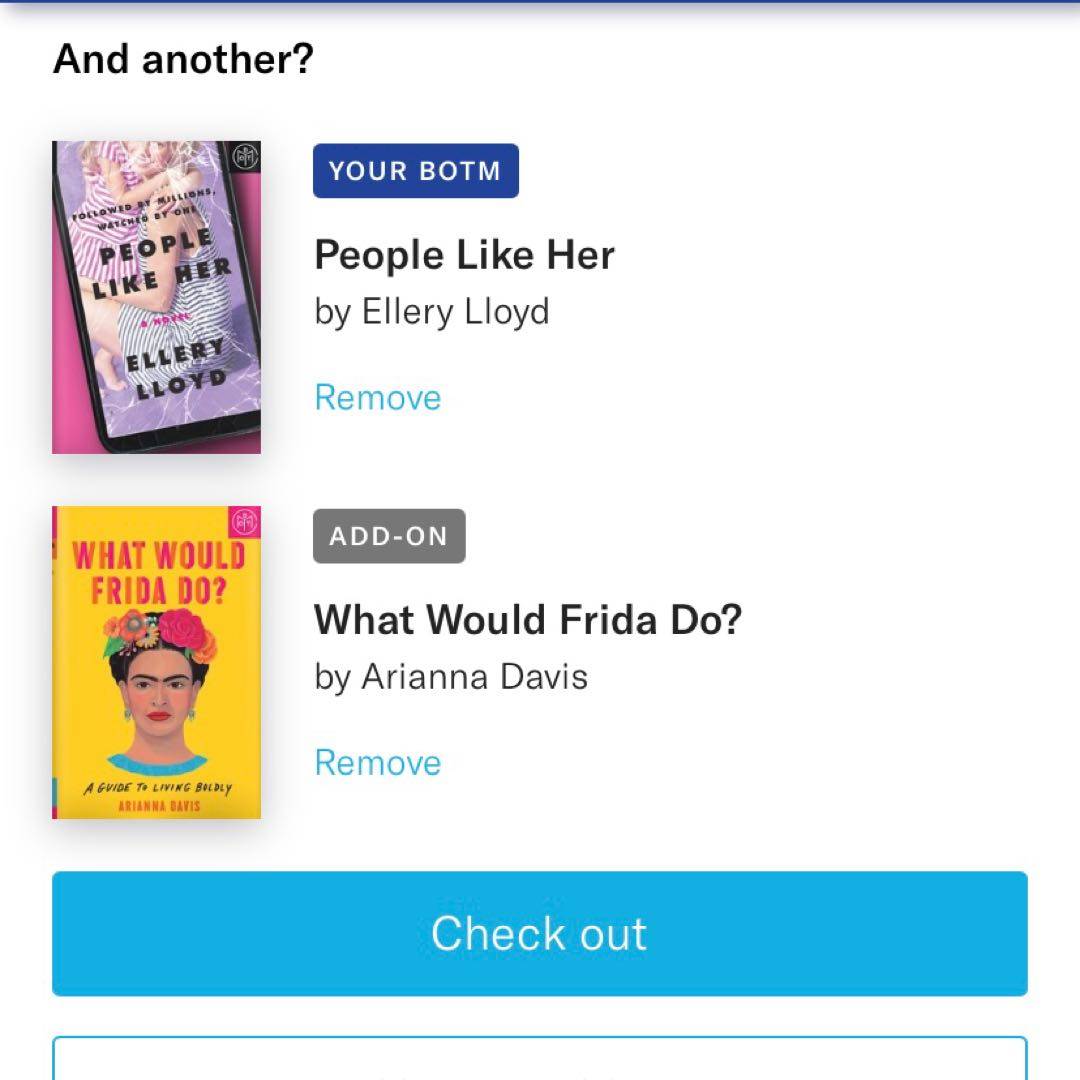Tap the Check out button
The width and height of the screenshot is (1080, 1080).
539,933
